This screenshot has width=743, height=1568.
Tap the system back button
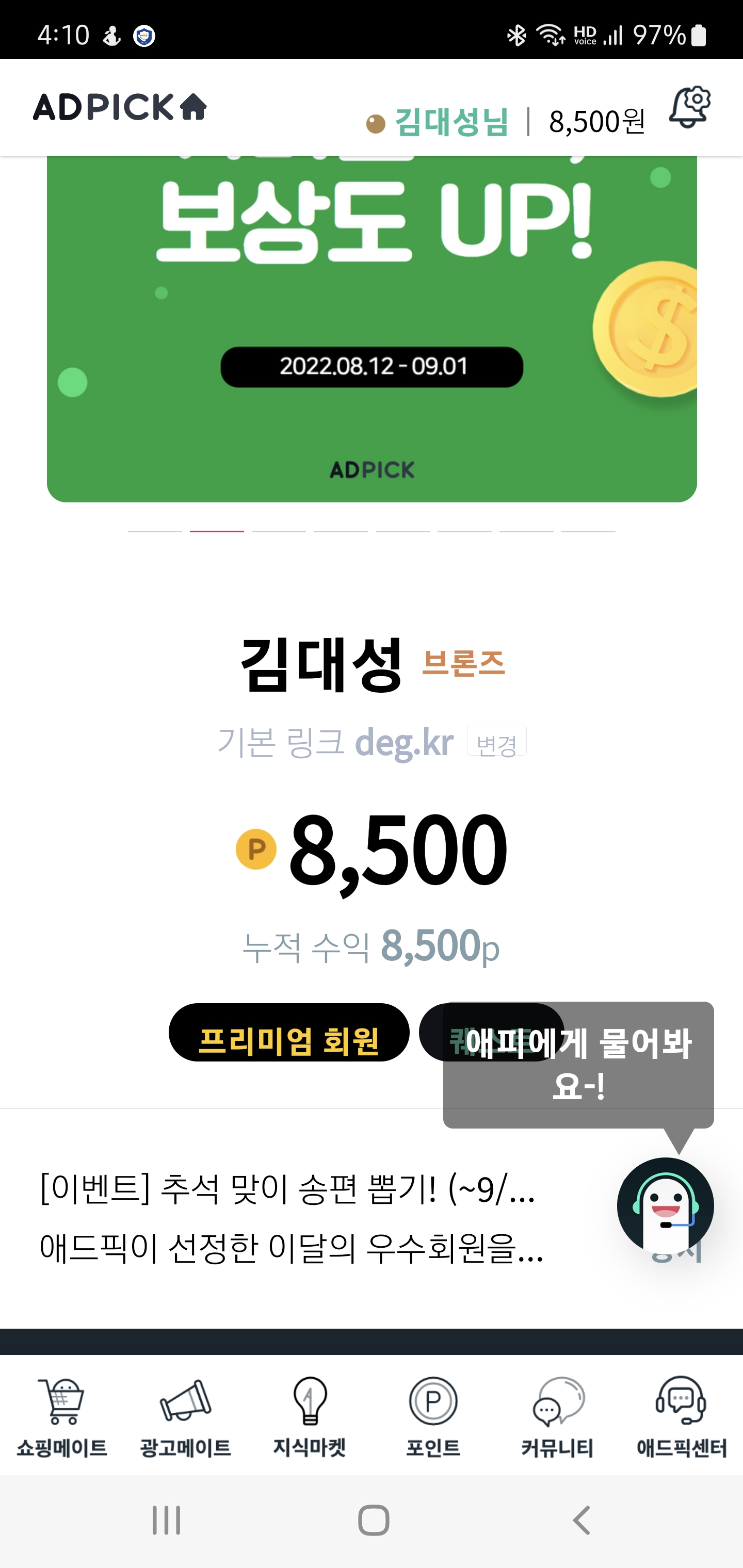[582, 1520]
